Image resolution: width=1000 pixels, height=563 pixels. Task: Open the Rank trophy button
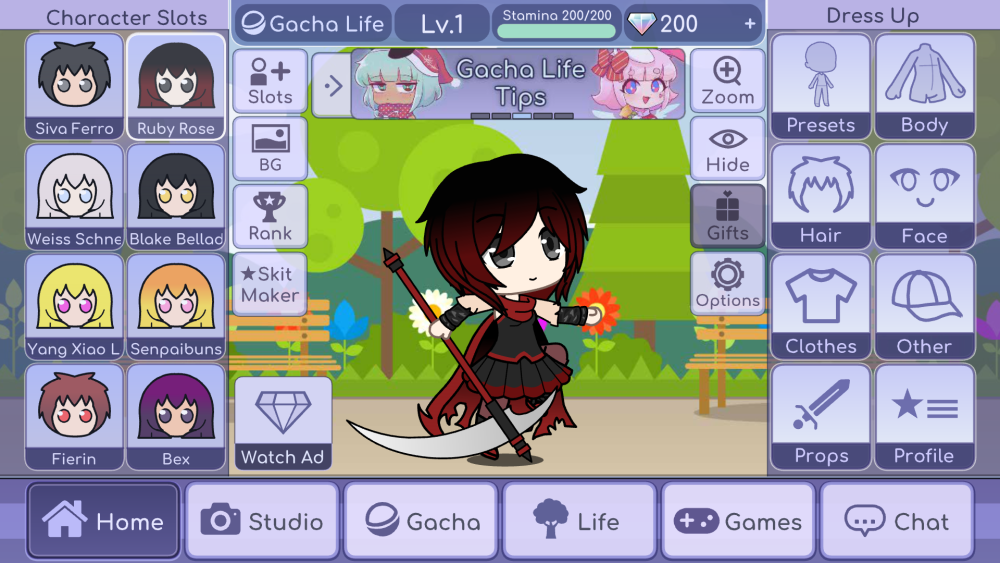[270, 216]
